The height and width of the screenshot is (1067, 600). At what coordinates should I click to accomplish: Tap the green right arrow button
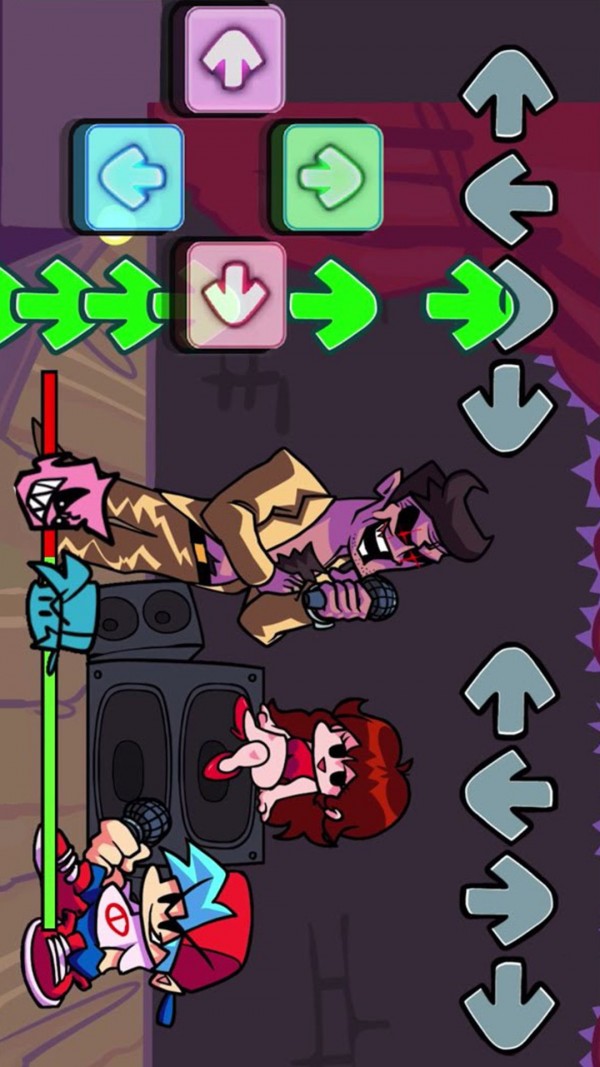(x=331, y=177)
